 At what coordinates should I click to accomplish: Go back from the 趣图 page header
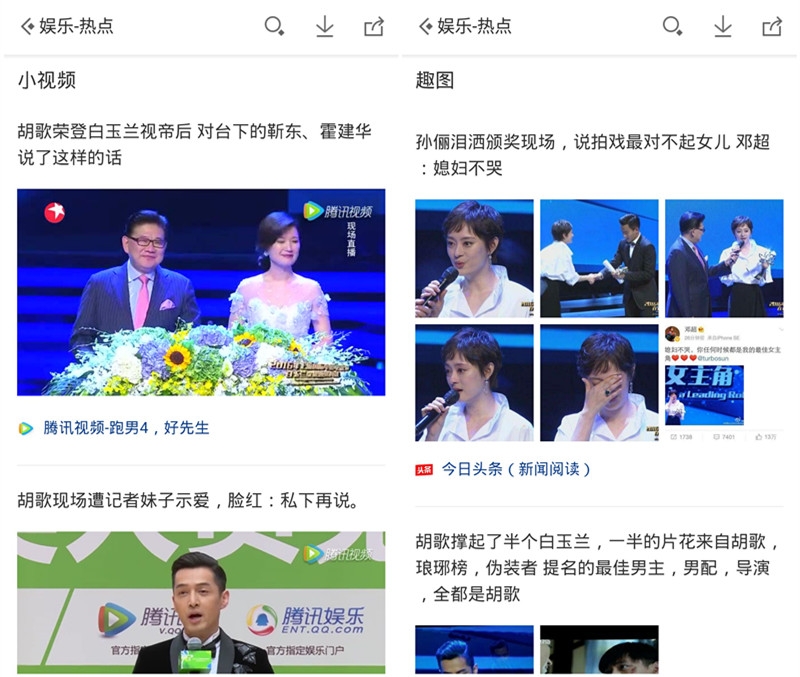426,26
